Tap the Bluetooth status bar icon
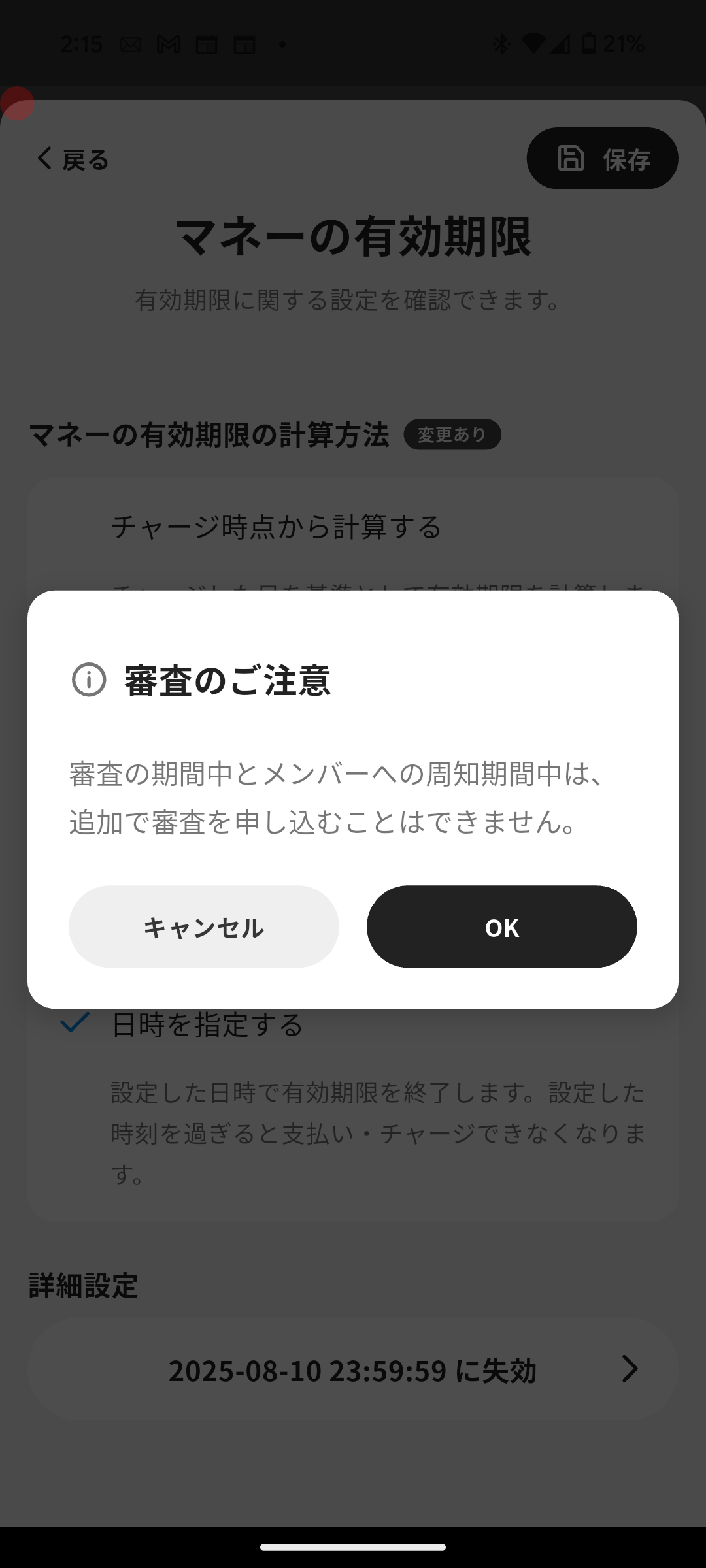 pyautogui.click(x=501, y=43)
